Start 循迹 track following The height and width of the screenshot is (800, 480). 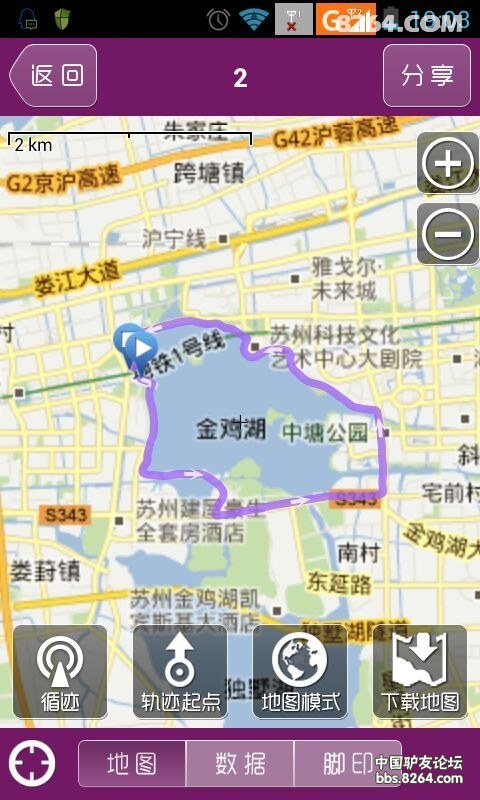(x=60, y=672)
